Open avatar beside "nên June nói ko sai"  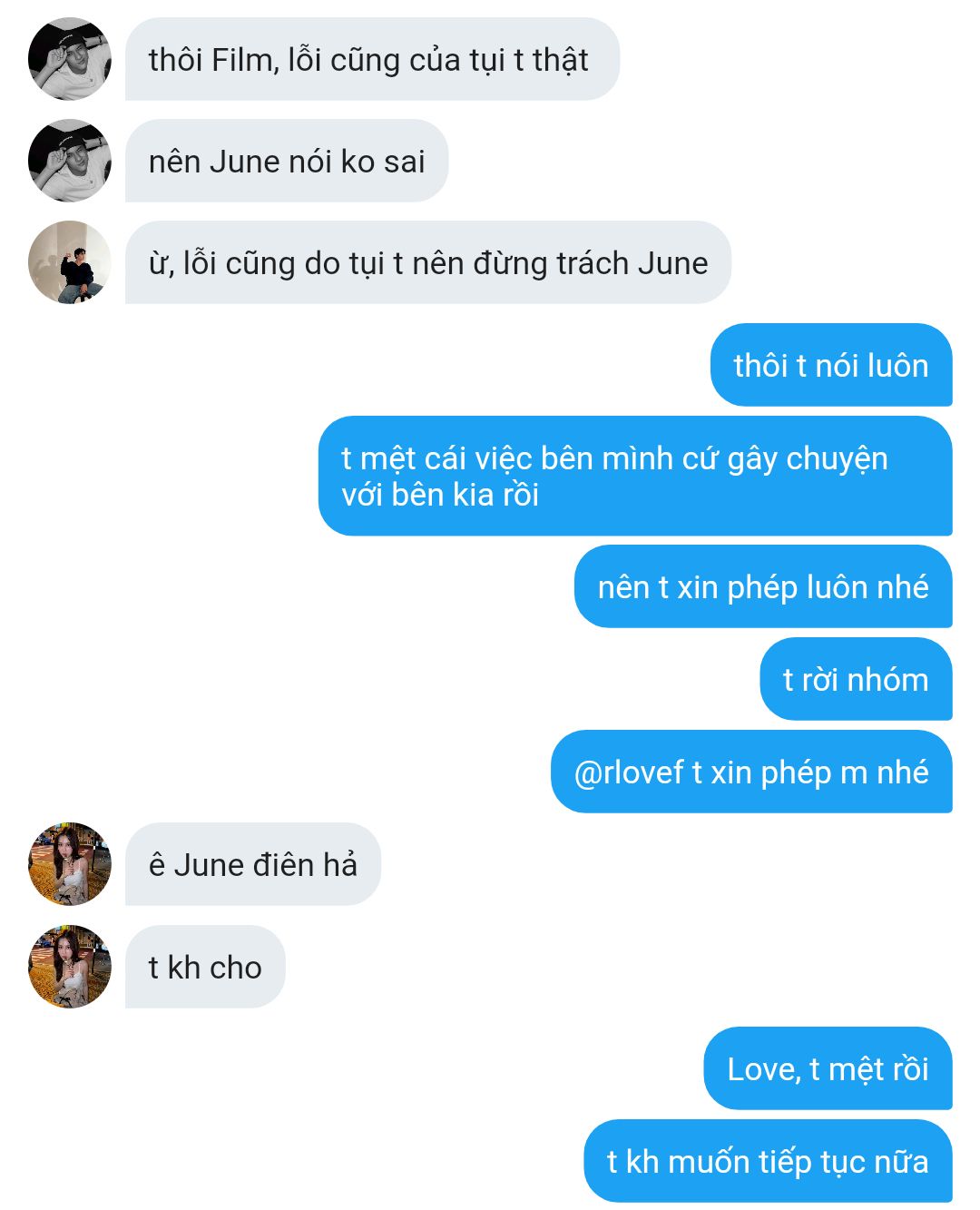[x=70, y=161]
